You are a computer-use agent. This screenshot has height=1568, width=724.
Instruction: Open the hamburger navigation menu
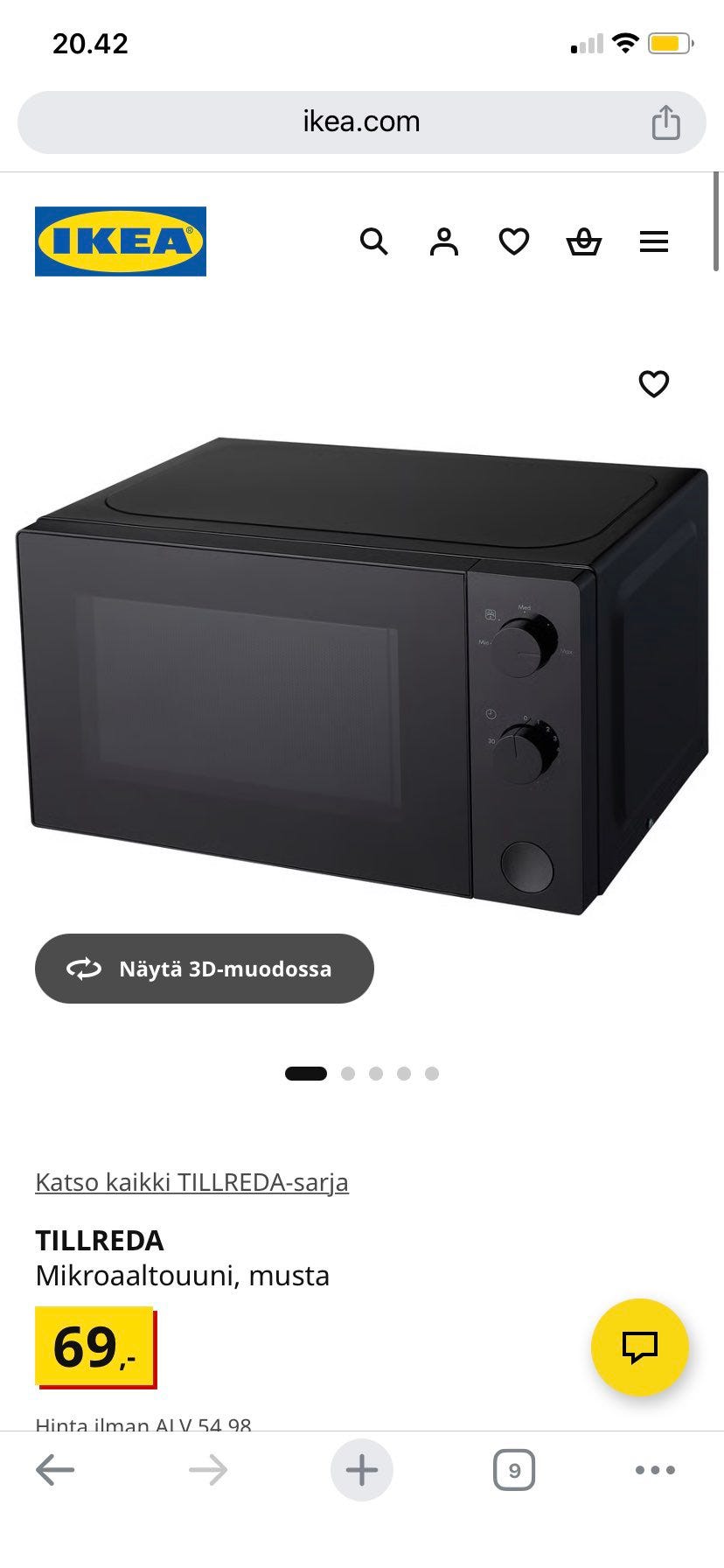point(654,241)
